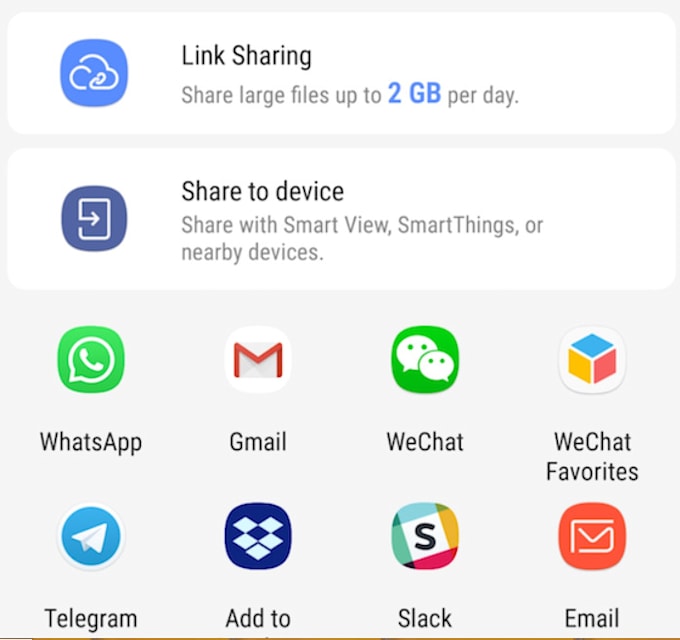The height and width of the screenshot is (640, 680).
Task: Tap the Dropbox Add to icon
Action: (258, 536)
